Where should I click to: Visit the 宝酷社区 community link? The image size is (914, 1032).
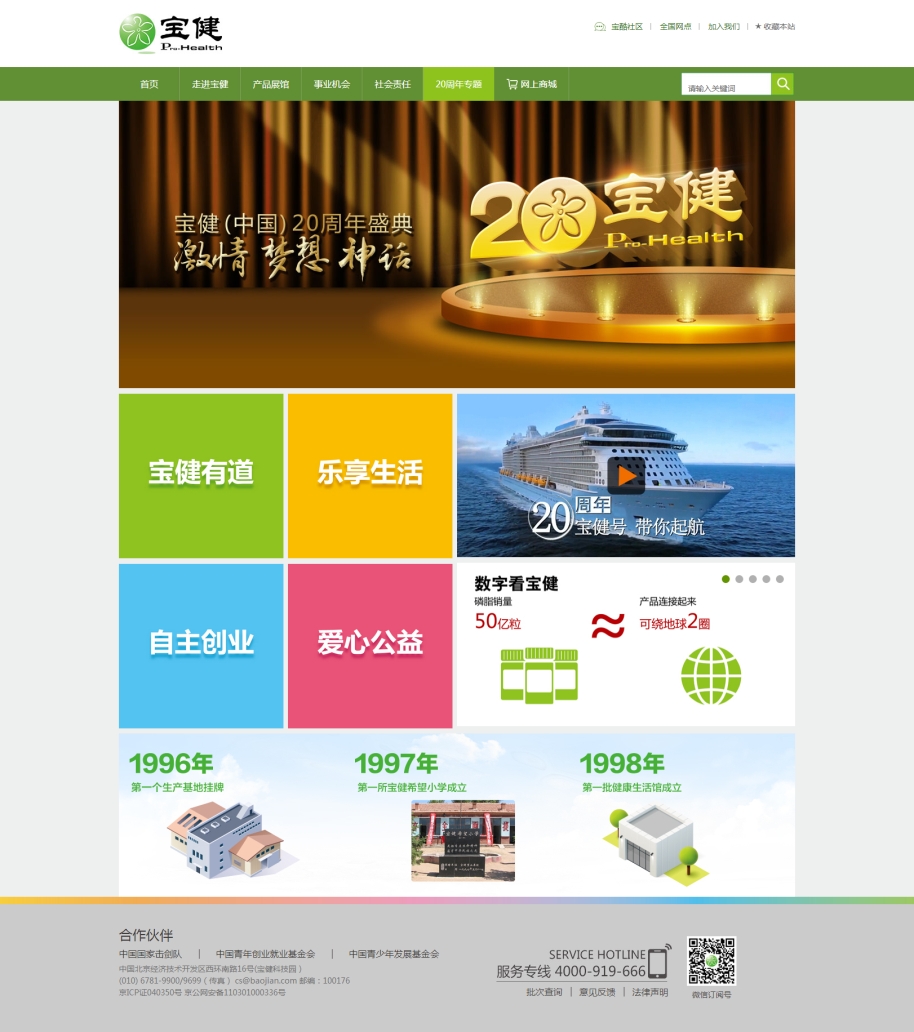[x=626, y=27]
